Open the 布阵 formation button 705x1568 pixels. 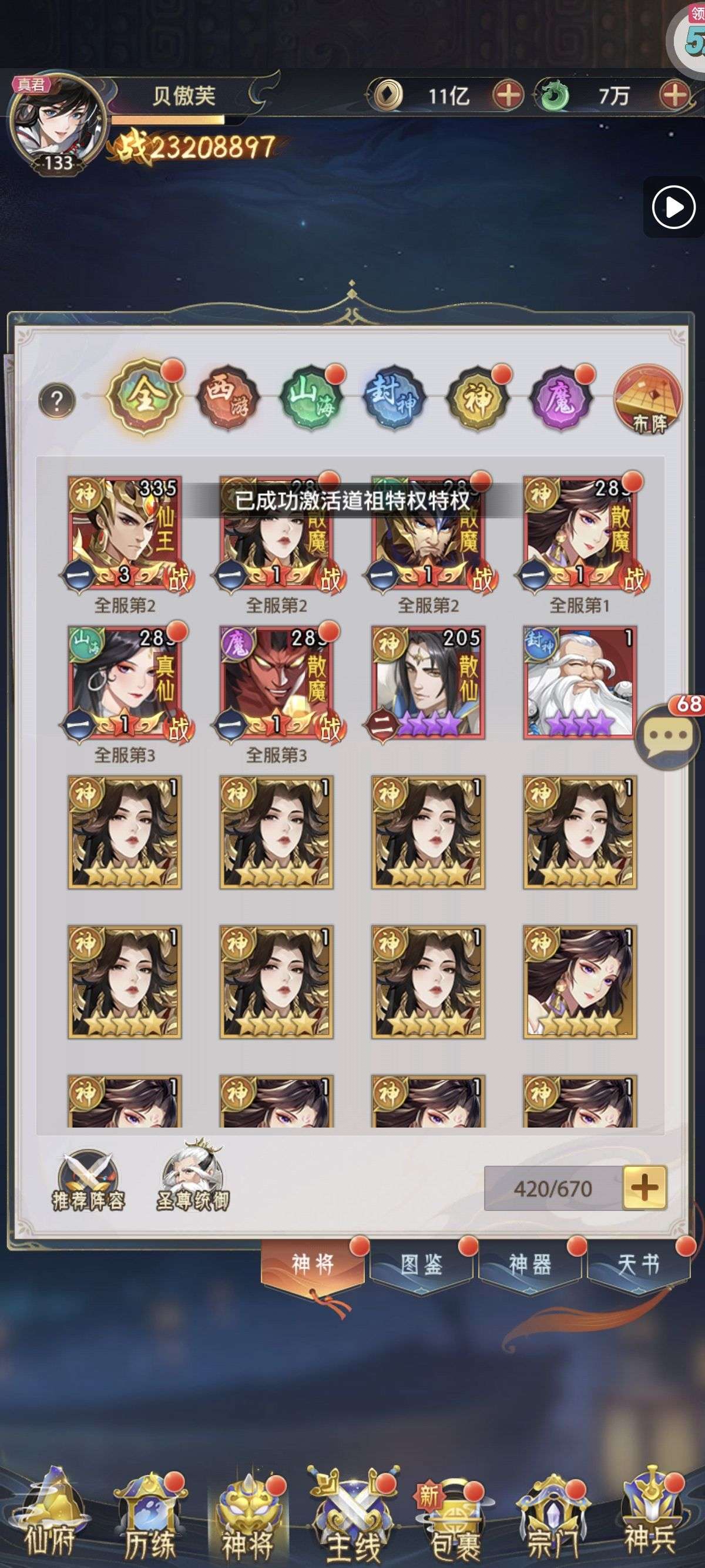(649, 399)
